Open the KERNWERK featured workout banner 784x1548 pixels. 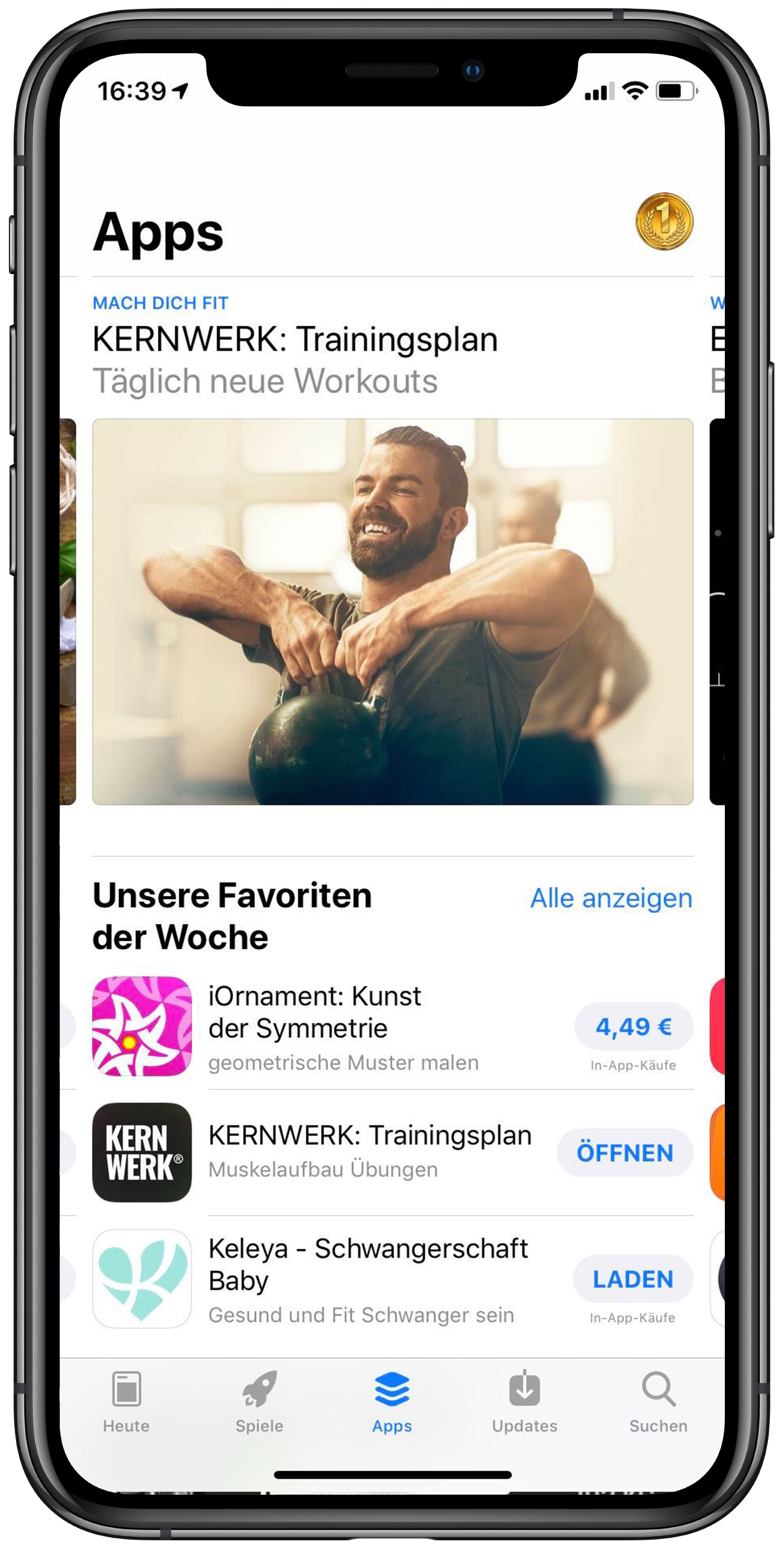pyautogui.click(x=392, y=611)
